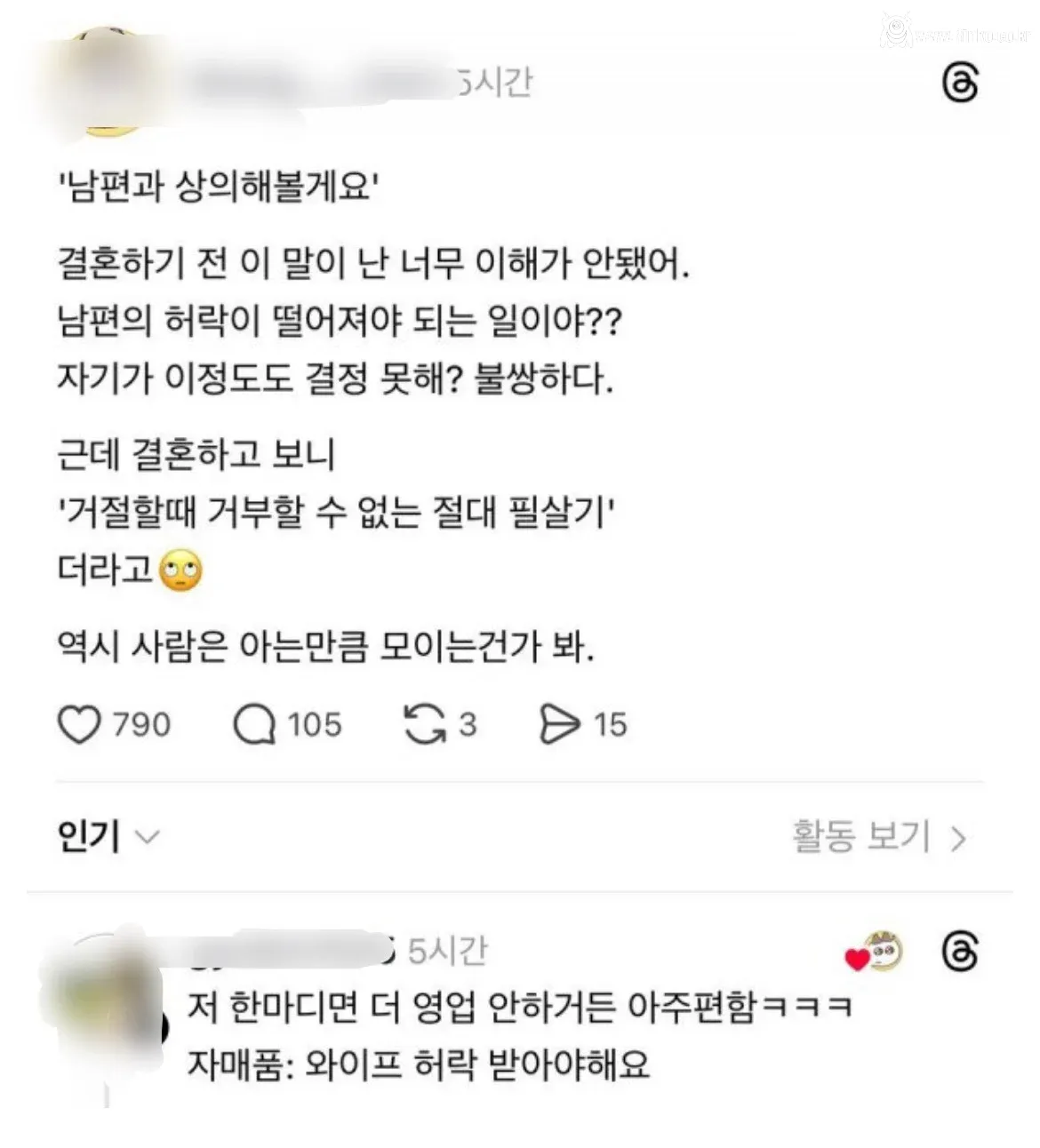Open the post author's profile picture
The height and width of the screenshot is (1148, 1040).
[107, 80]
